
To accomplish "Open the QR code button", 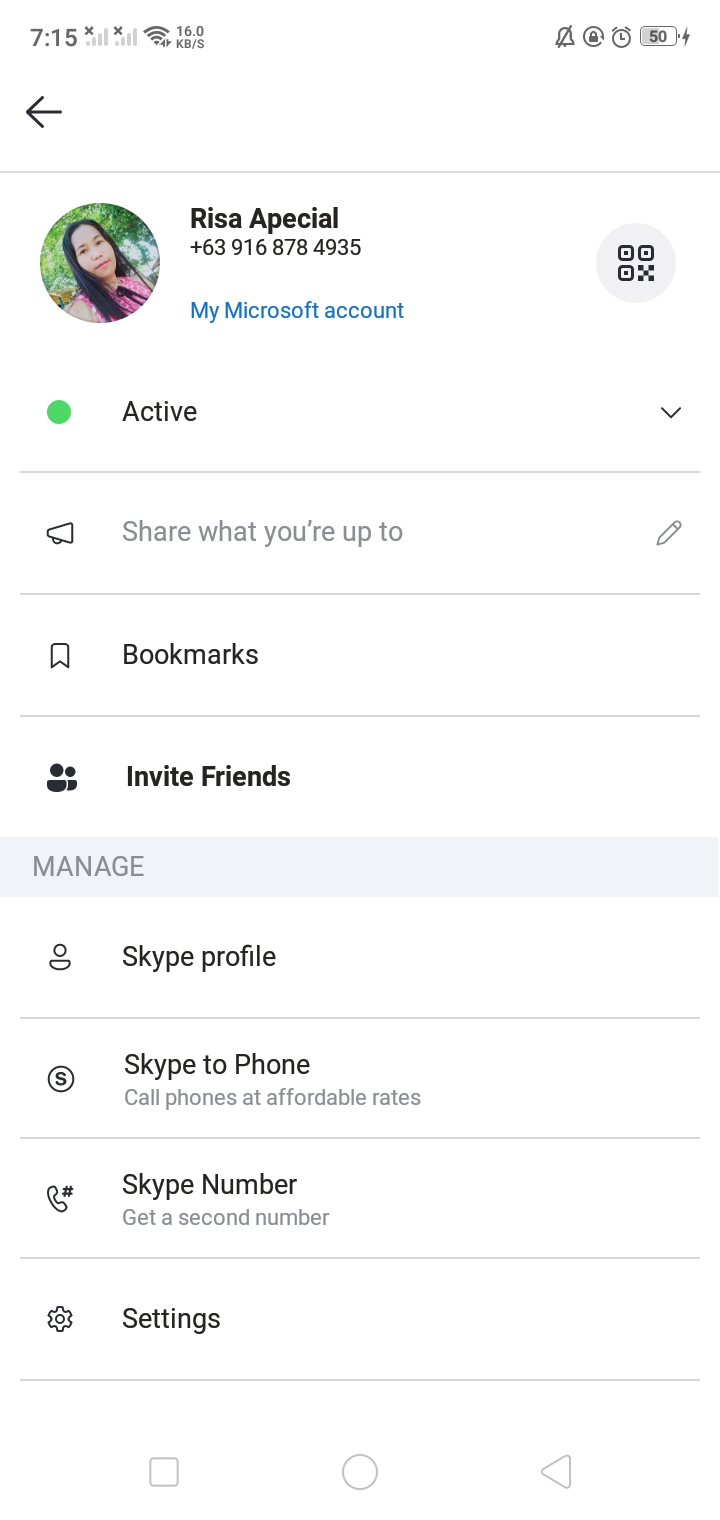I will [x=636, y=263].
